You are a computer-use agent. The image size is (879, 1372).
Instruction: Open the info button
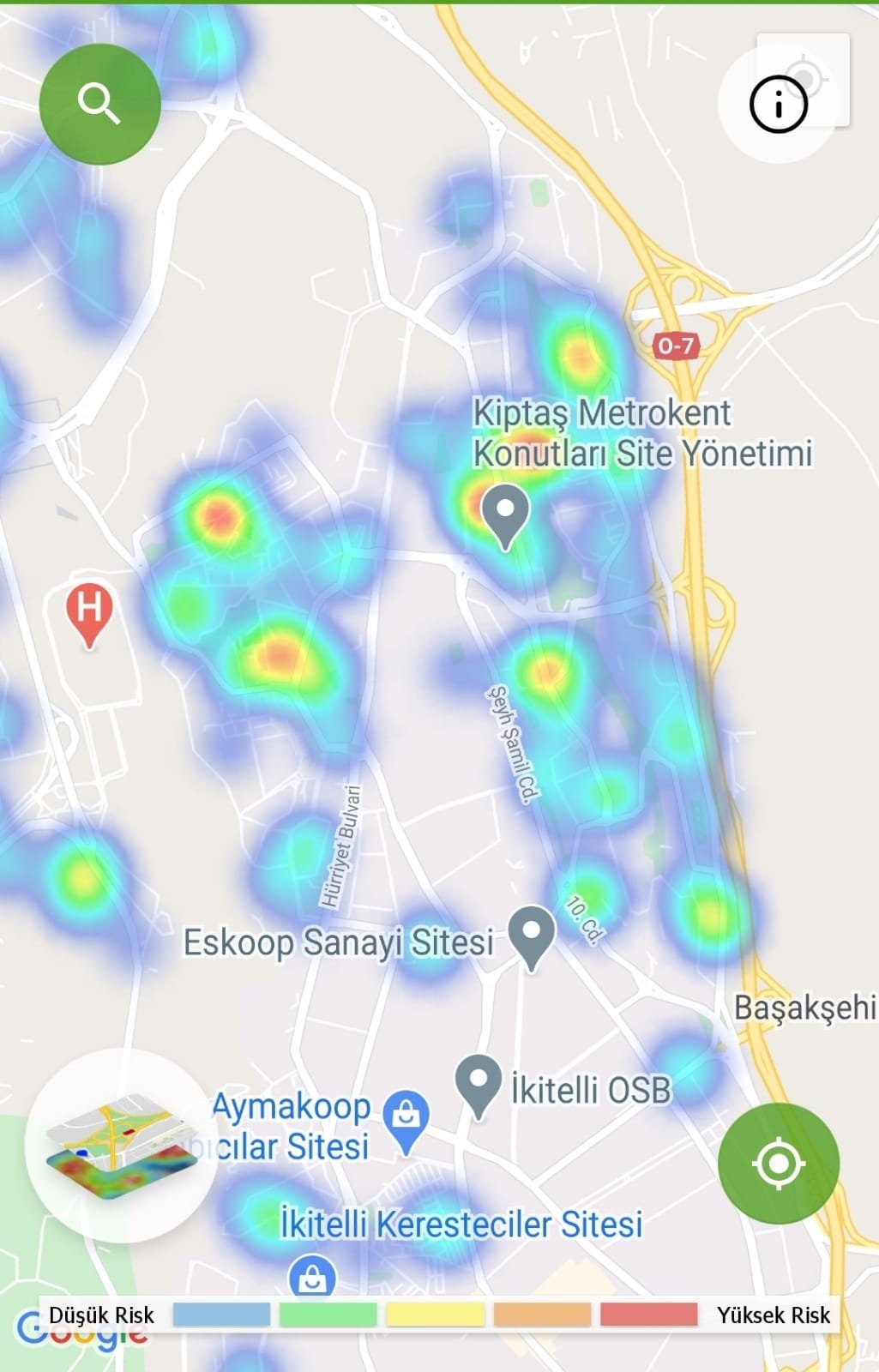coord(778,105)
